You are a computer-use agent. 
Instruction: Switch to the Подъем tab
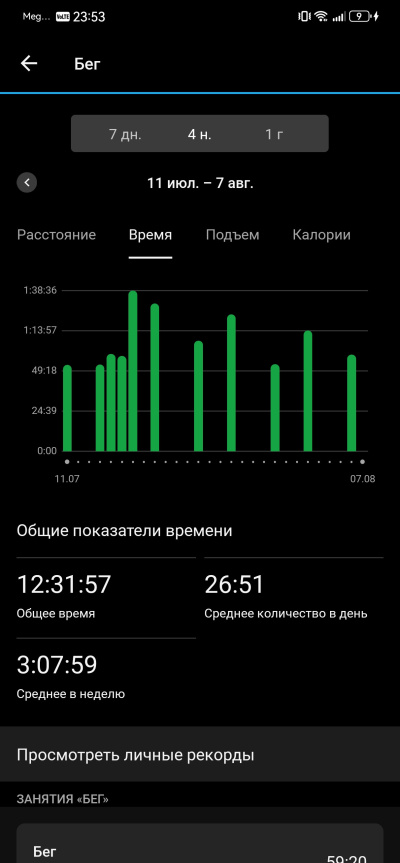[x=232, y=235]
